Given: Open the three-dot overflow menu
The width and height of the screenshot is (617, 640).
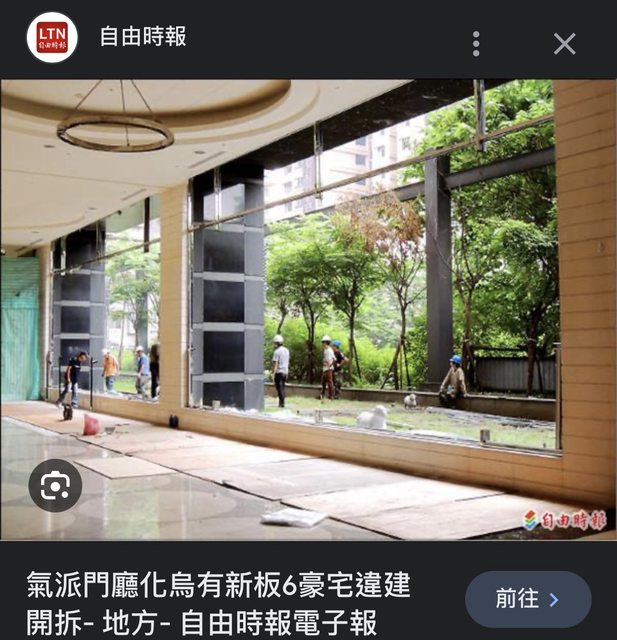Looking at the screenshot, I should click(476, 43).
